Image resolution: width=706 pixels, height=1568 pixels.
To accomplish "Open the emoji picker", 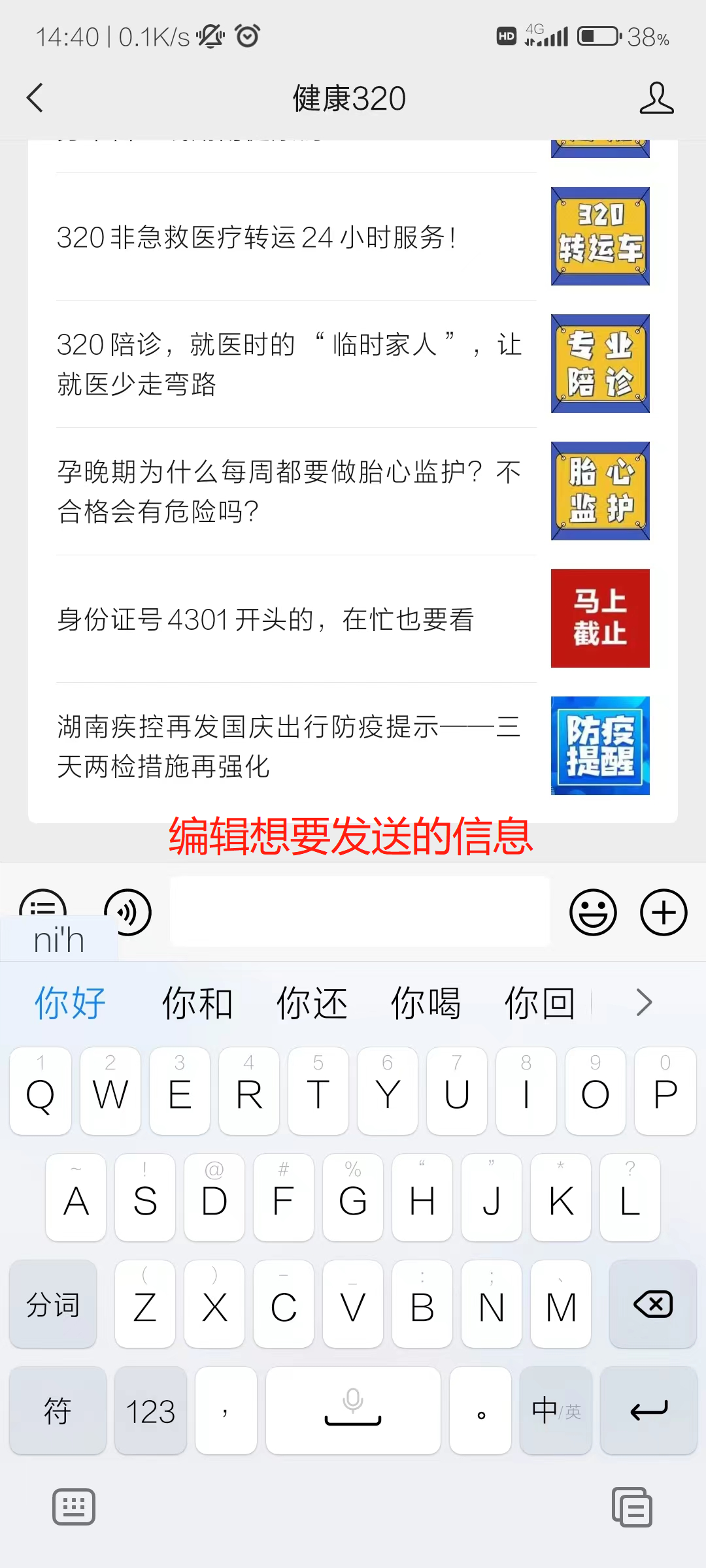I will (592, 912).
